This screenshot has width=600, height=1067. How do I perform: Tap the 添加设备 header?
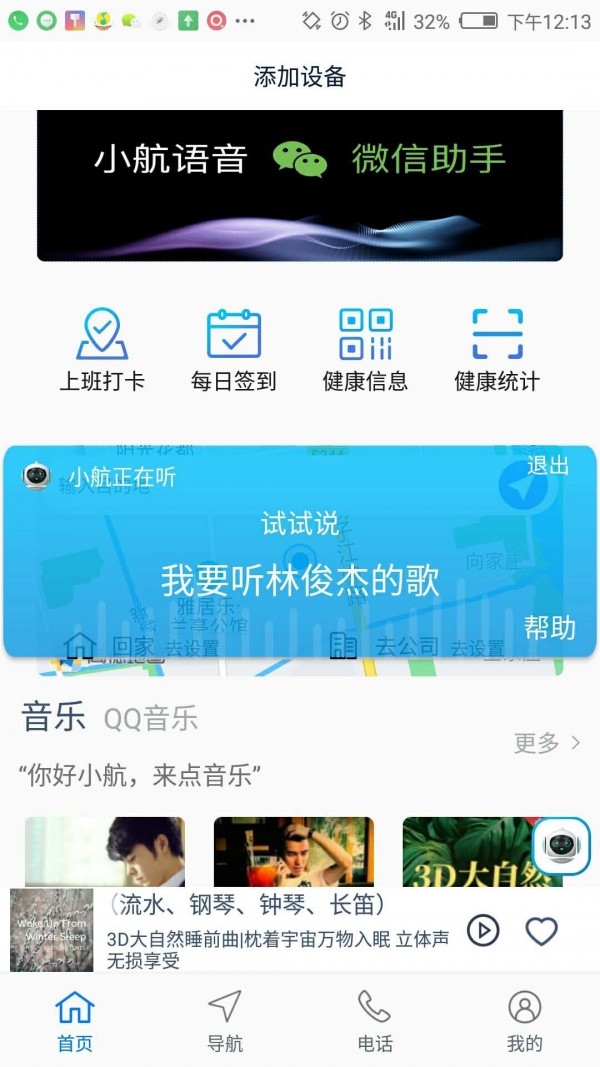click(300, 77)
